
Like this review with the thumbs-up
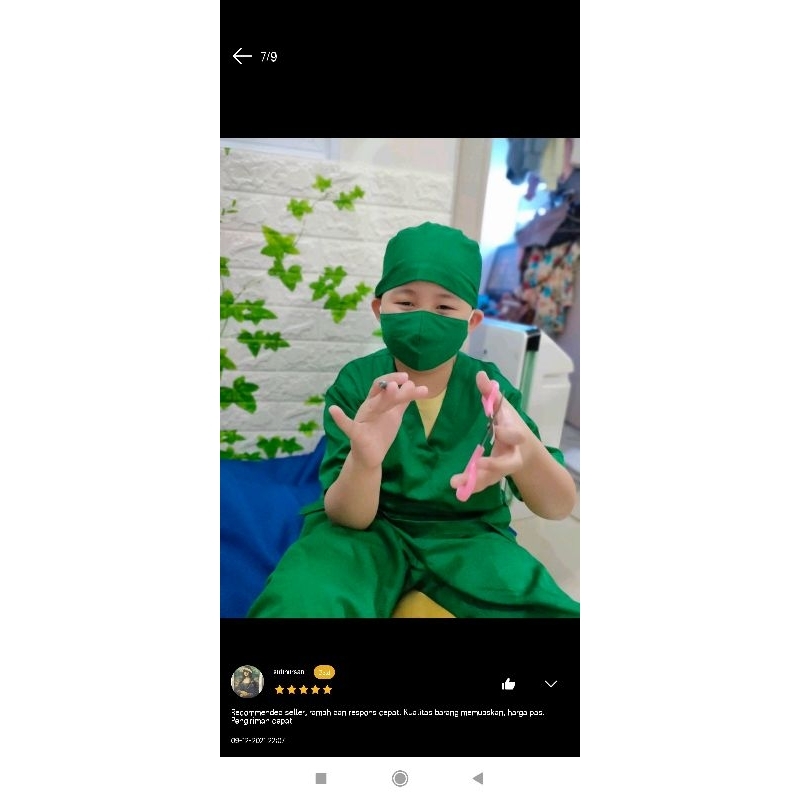(508, 684)
